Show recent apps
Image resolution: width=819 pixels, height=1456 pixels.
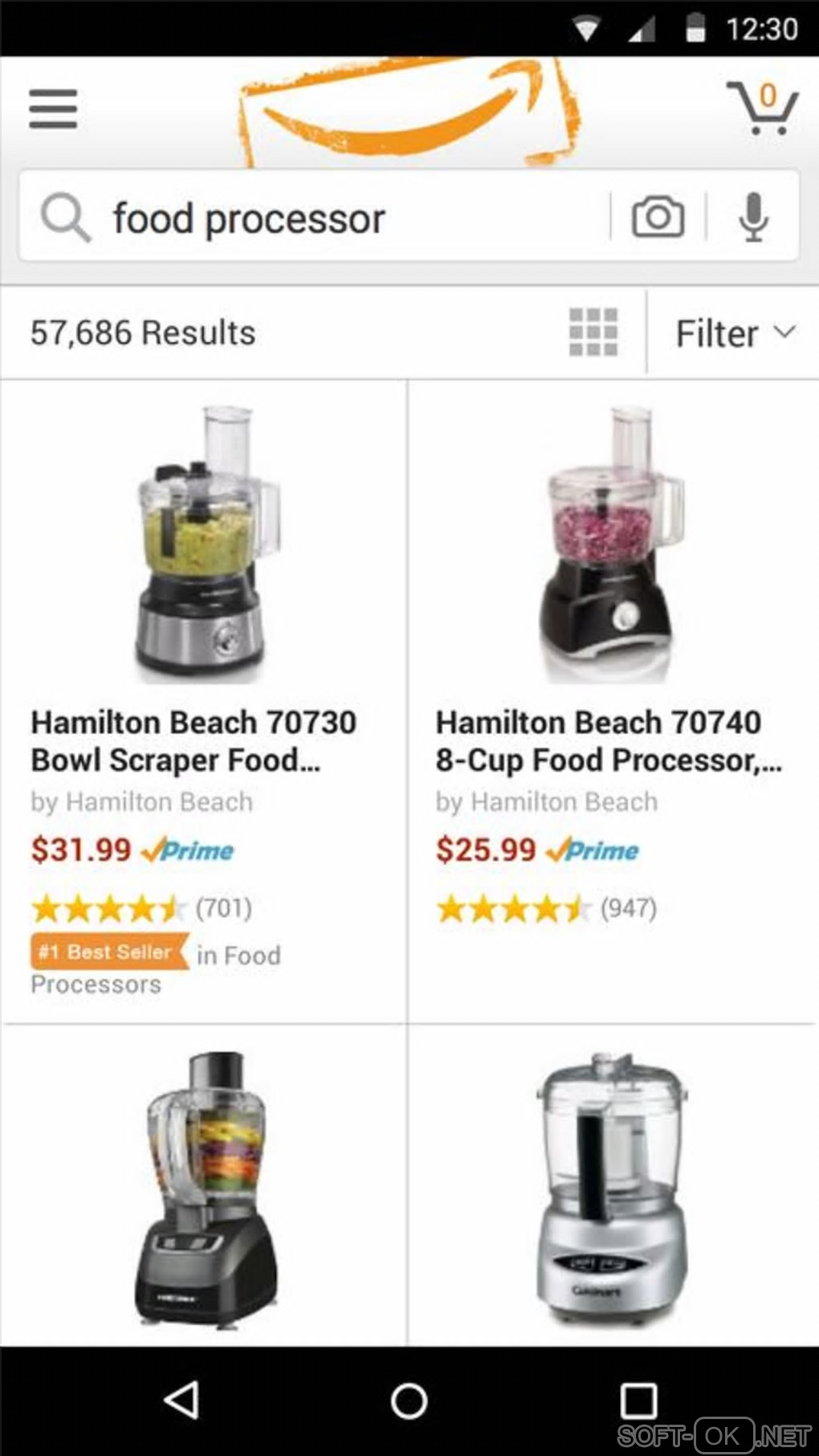point(638,1401)
